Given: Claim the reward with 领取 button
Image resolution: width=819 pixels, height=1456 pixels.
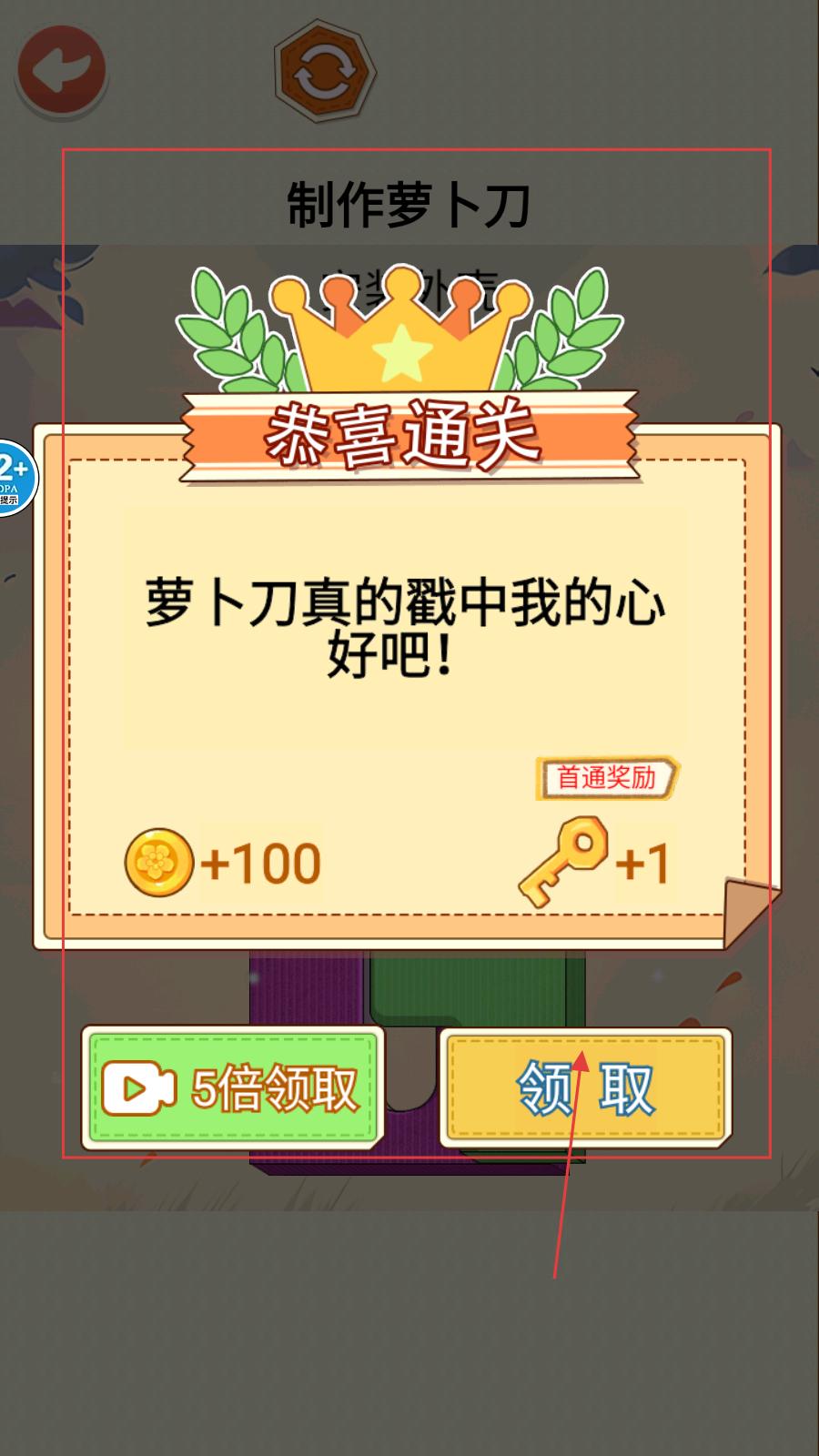Looking at the screenshot, I should tap(586, 1088).
